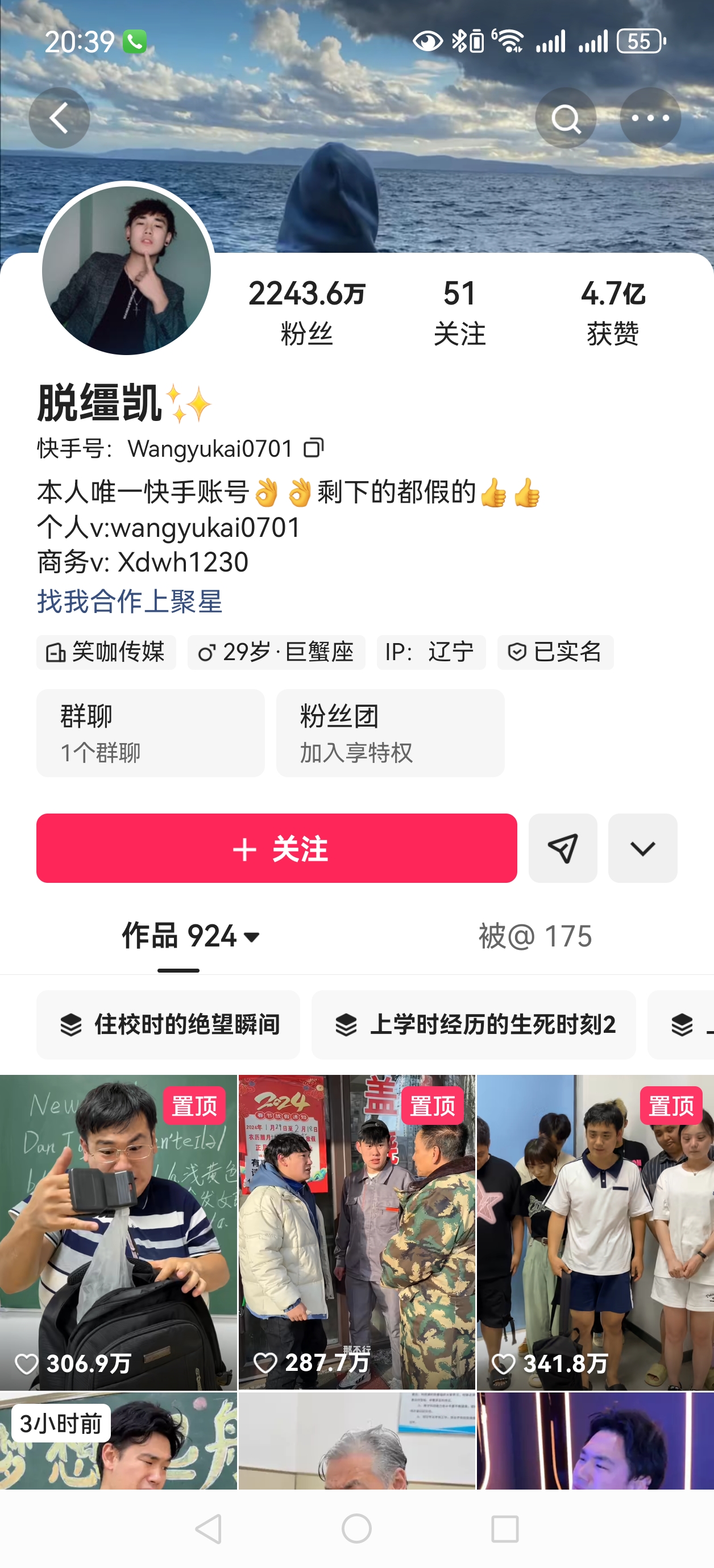View the profile avatar photo
Screen dimensions: 714x1568
tap(127, 270)
